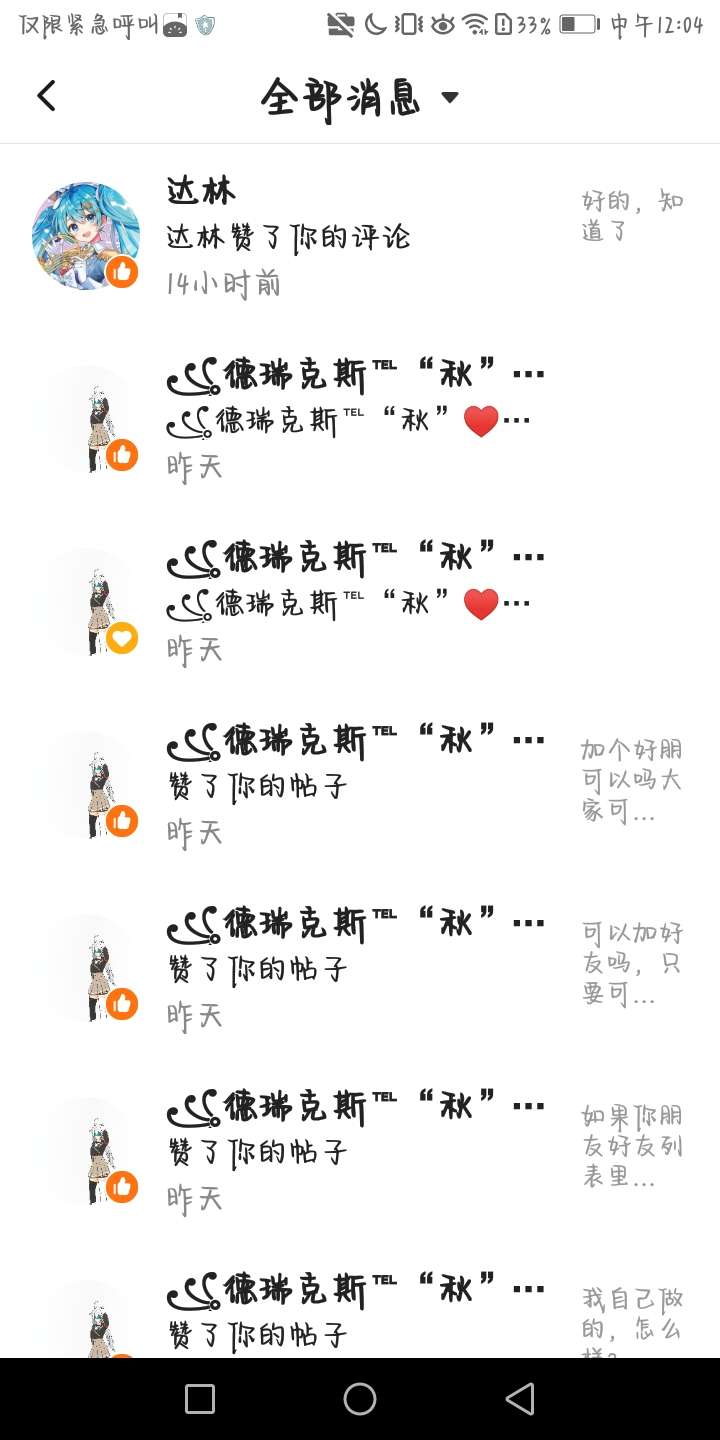This screenshot has height=1440, width=720.
Task: Open the liked post '如果你朋友好友列表里…'
Action: (631, 1146)
